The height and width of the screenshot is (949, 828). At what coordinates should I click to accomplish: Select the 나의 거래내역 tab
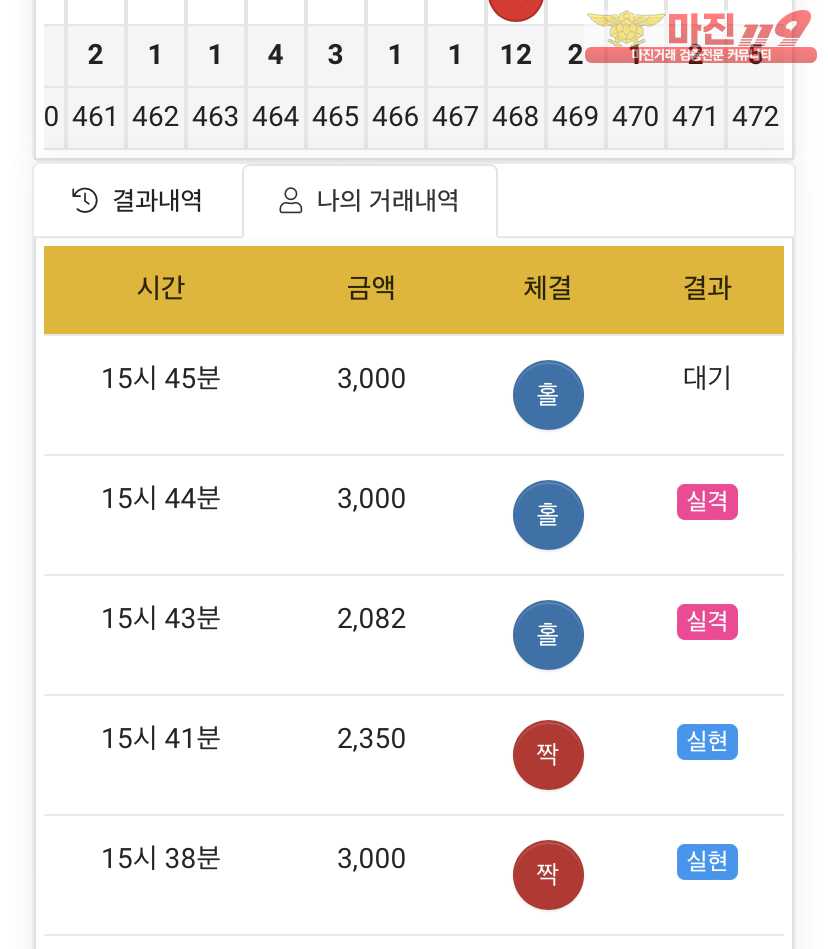[x=369, y=201]
